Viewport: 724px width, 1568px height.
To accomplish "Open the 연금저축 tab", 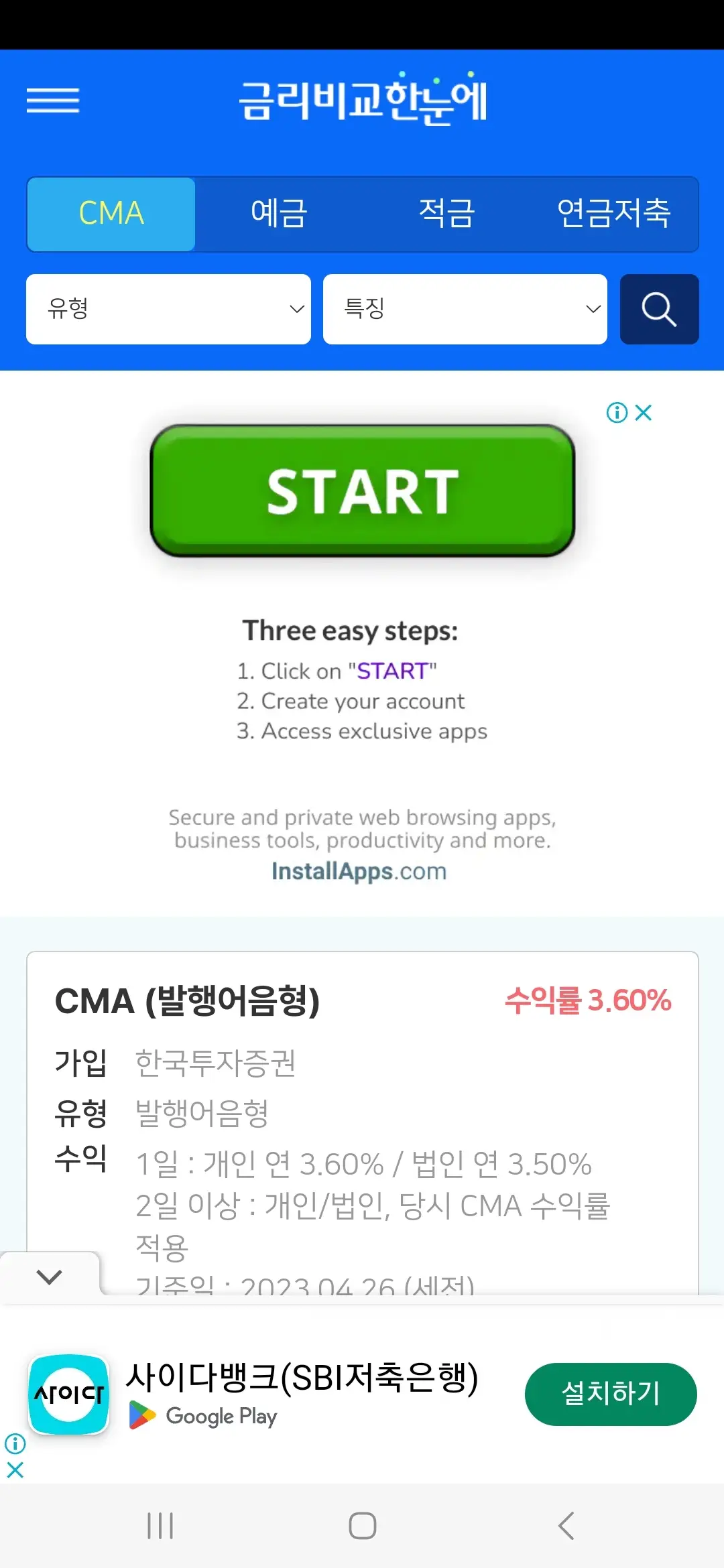I will (x=613, y=214).
